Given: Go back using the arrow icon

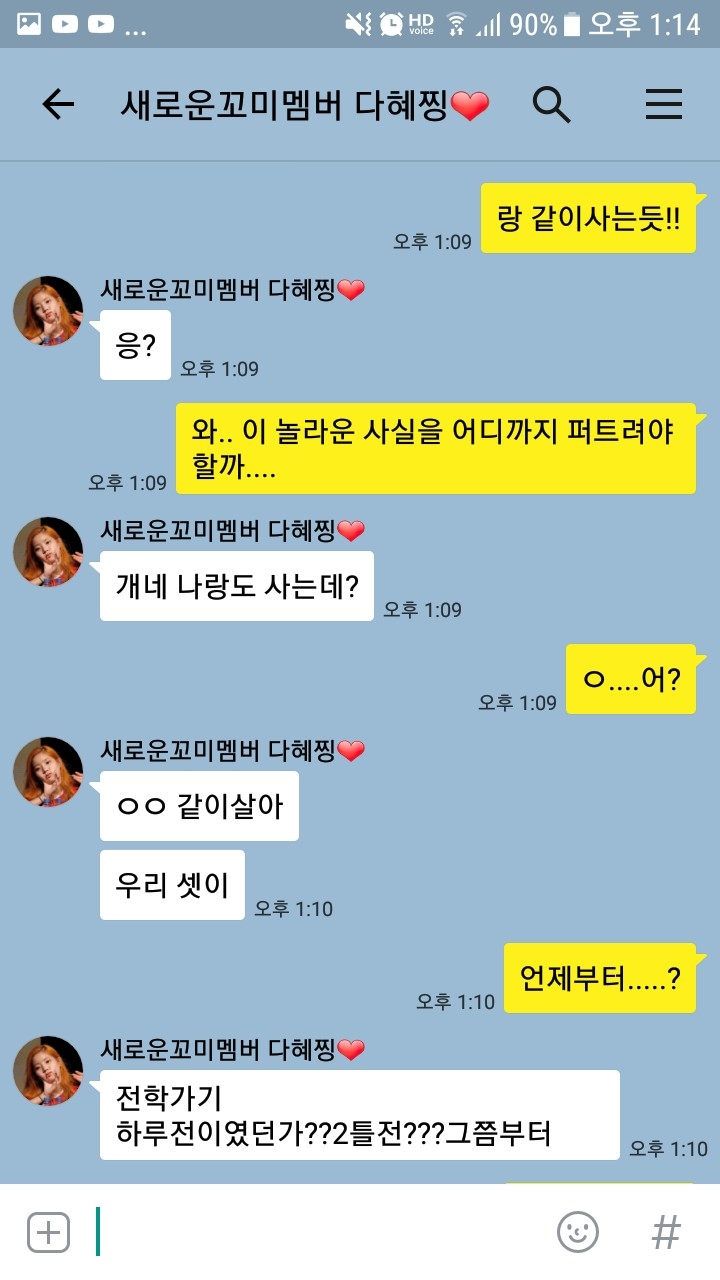Looking at the screenshot, I should click(x=58, y=104).
